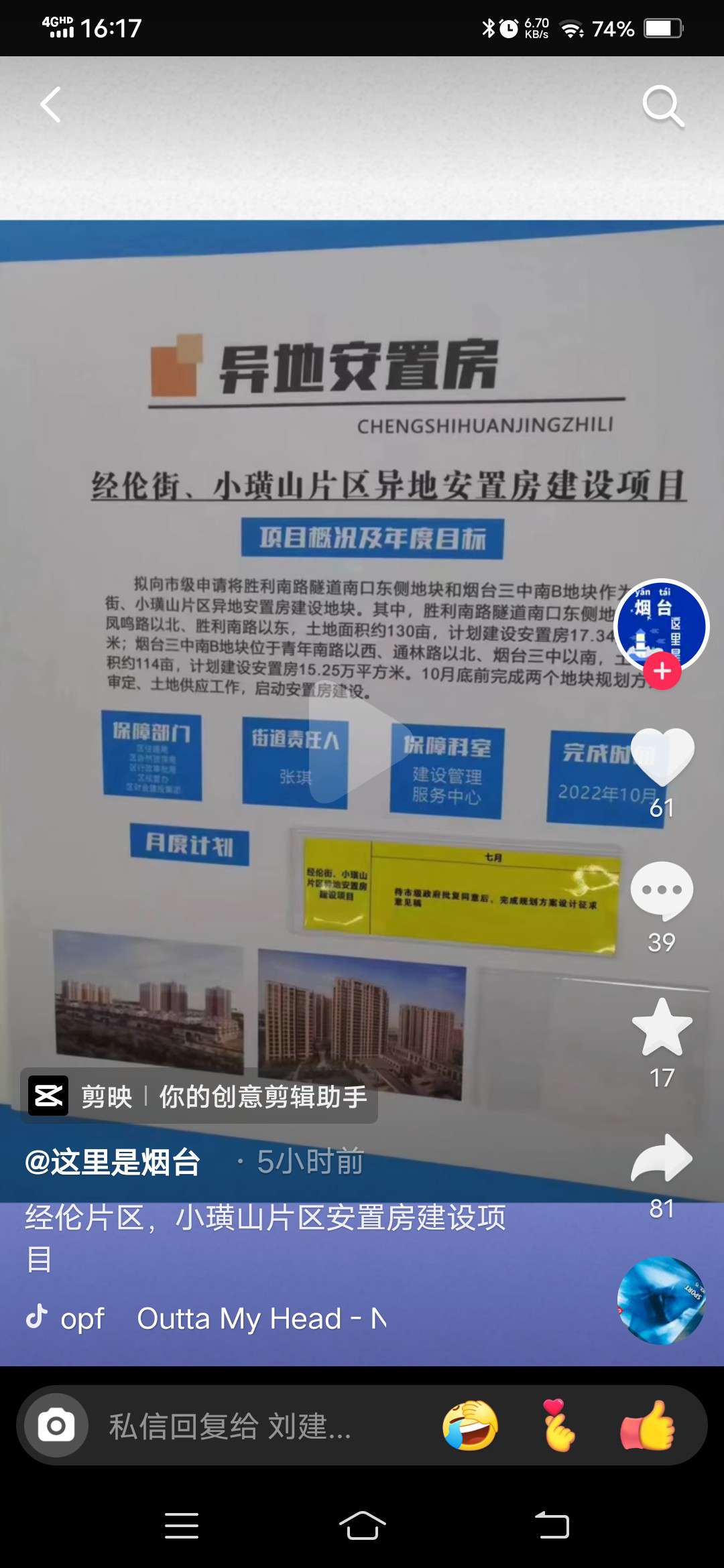Share this video with arrow icon
Image resolution: width=724 pixels, height=1568 pixels.
tap(662, 1159)
